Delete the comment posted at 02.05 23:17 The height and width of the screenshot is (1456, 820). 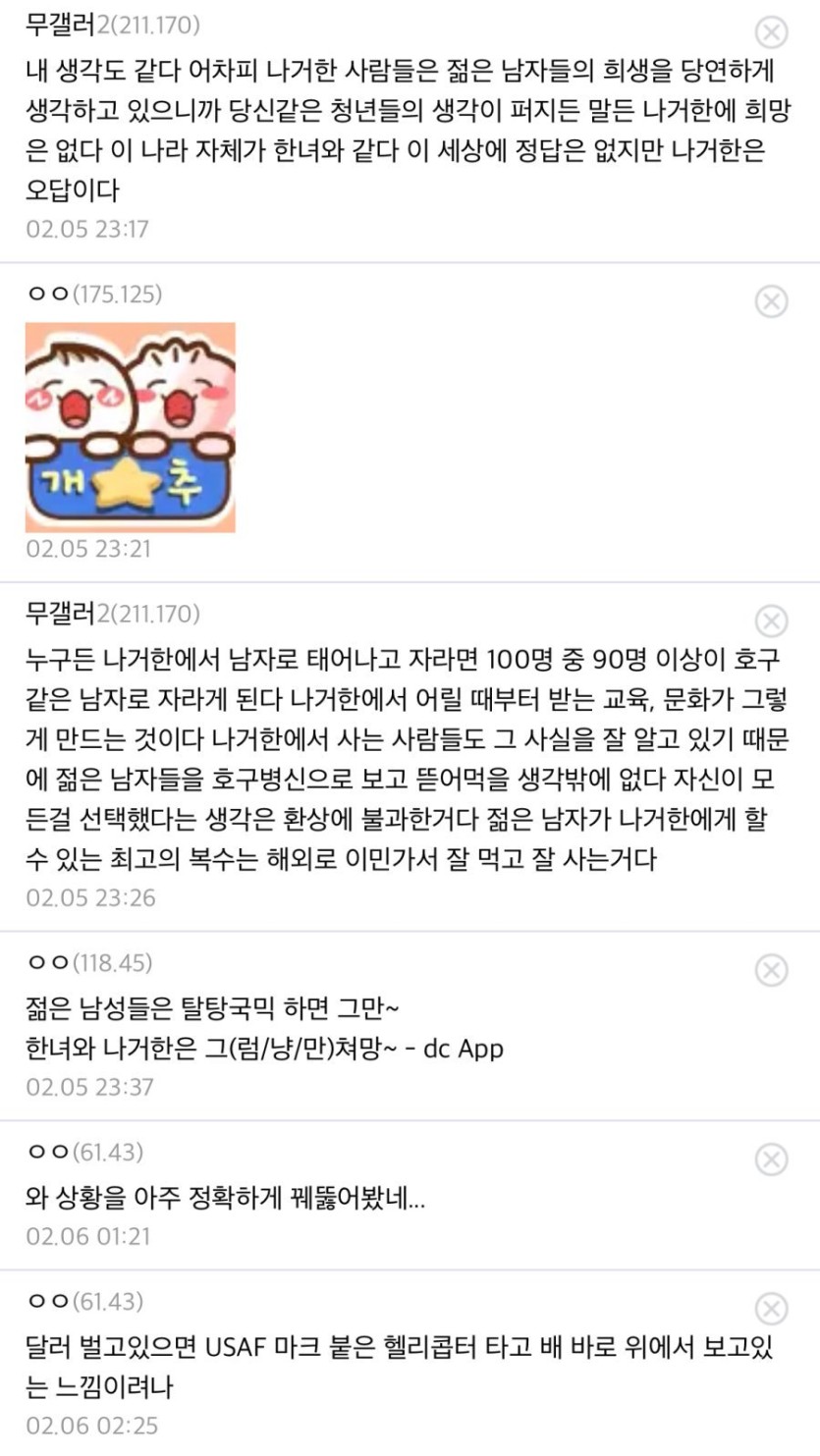coord(772,32)
